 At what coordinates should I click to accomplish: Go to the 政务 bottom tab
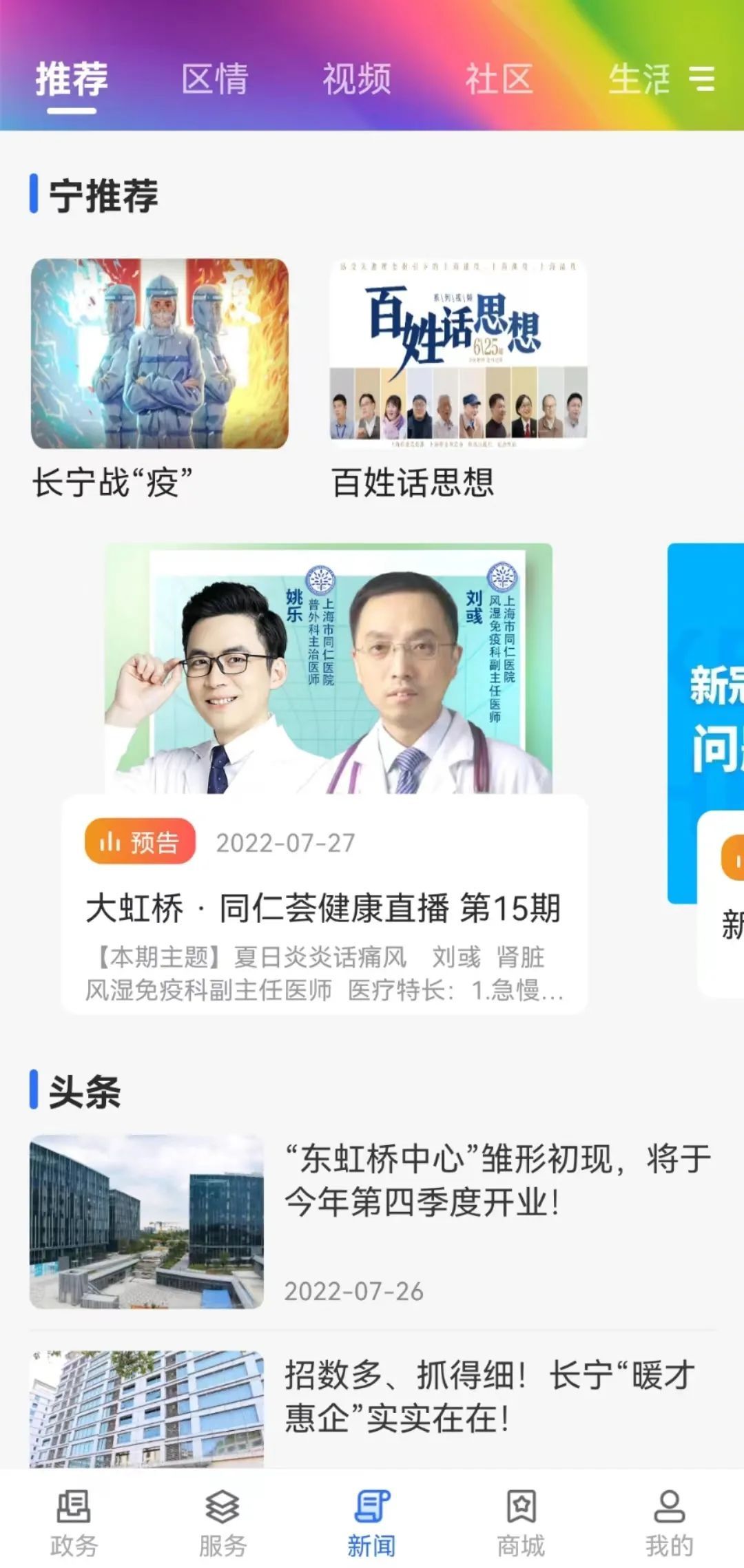coord(74,1523)
